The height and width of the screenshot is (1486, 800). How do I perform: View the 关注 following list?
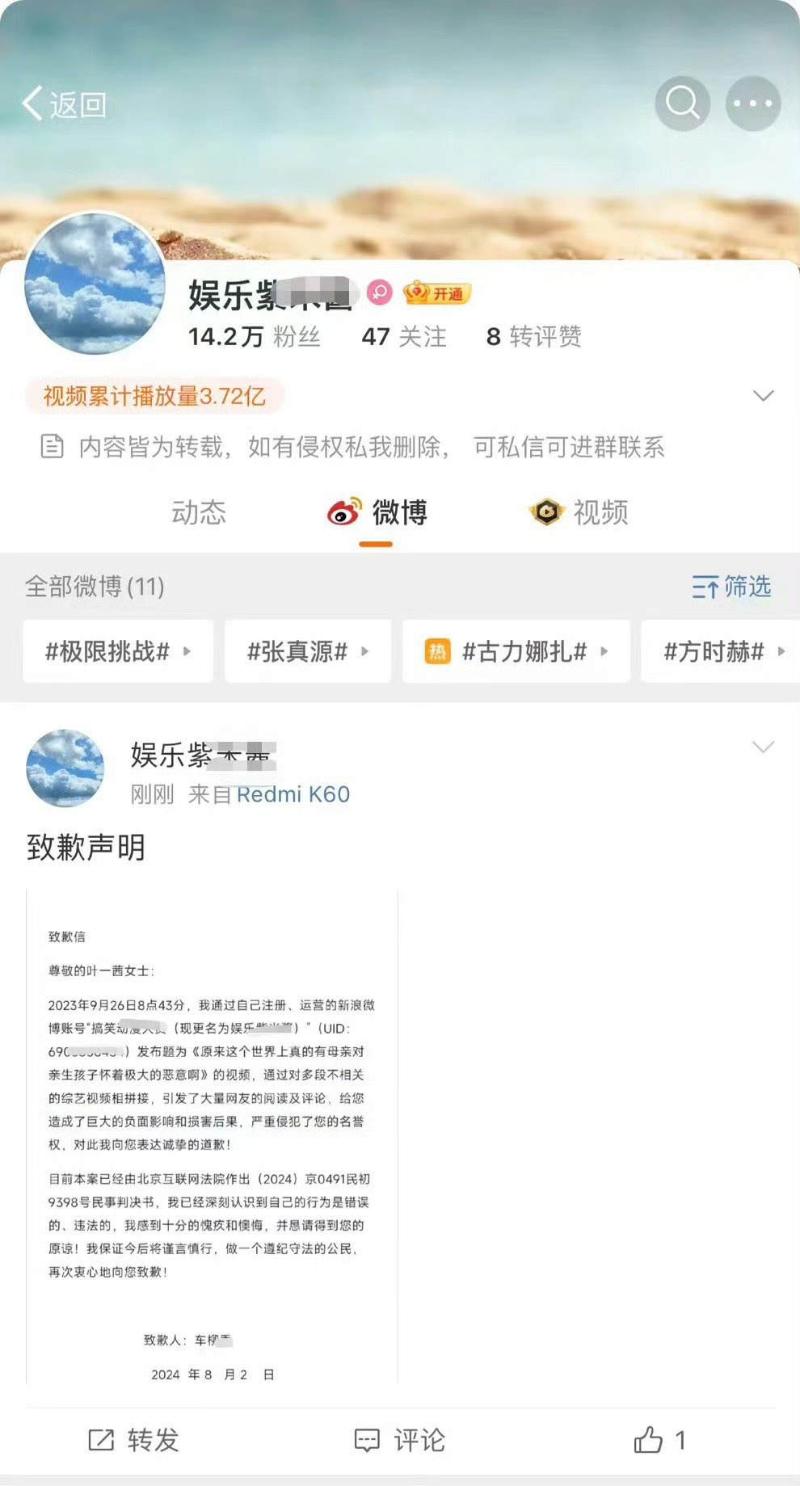coord(404,337)
